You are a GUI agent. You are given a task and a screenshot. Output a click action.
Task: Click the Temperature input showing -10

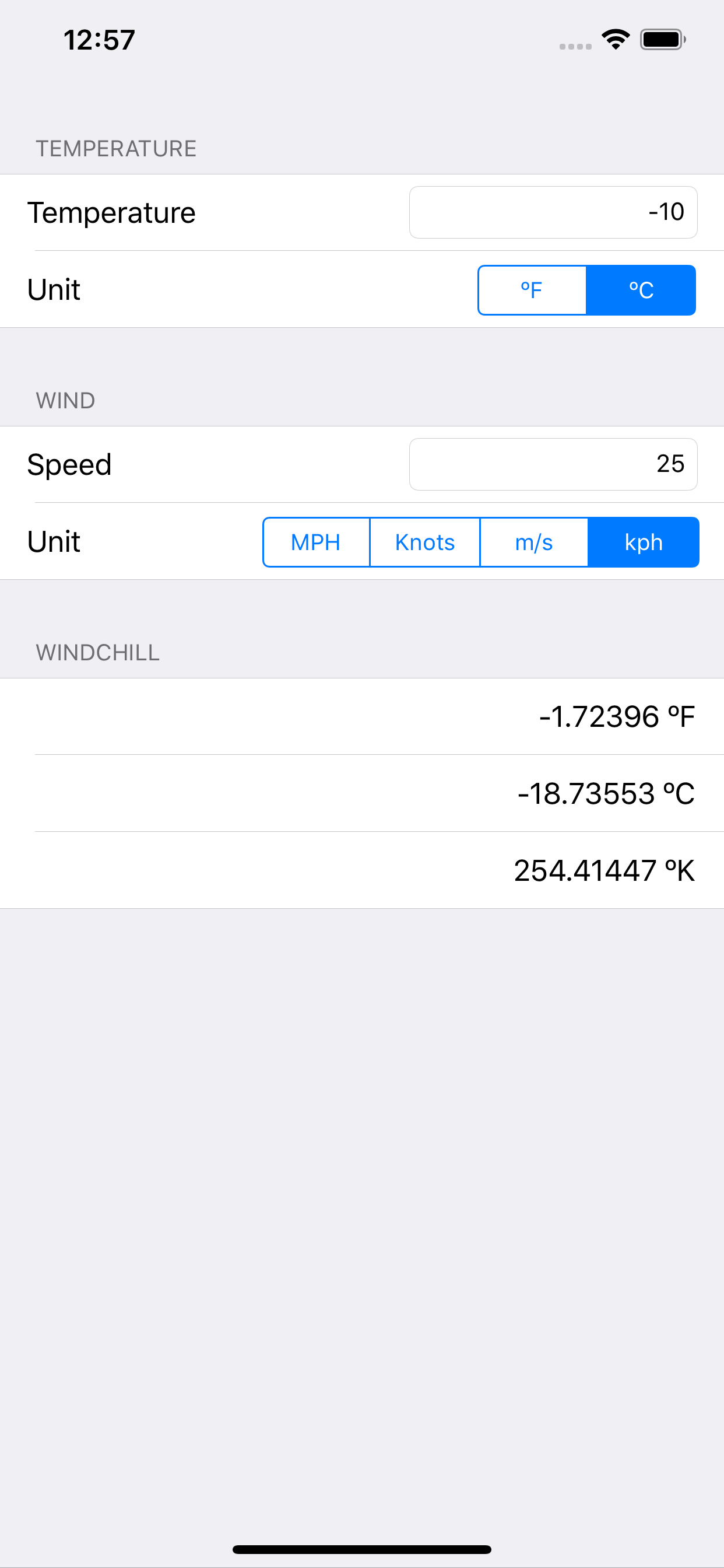553,212
